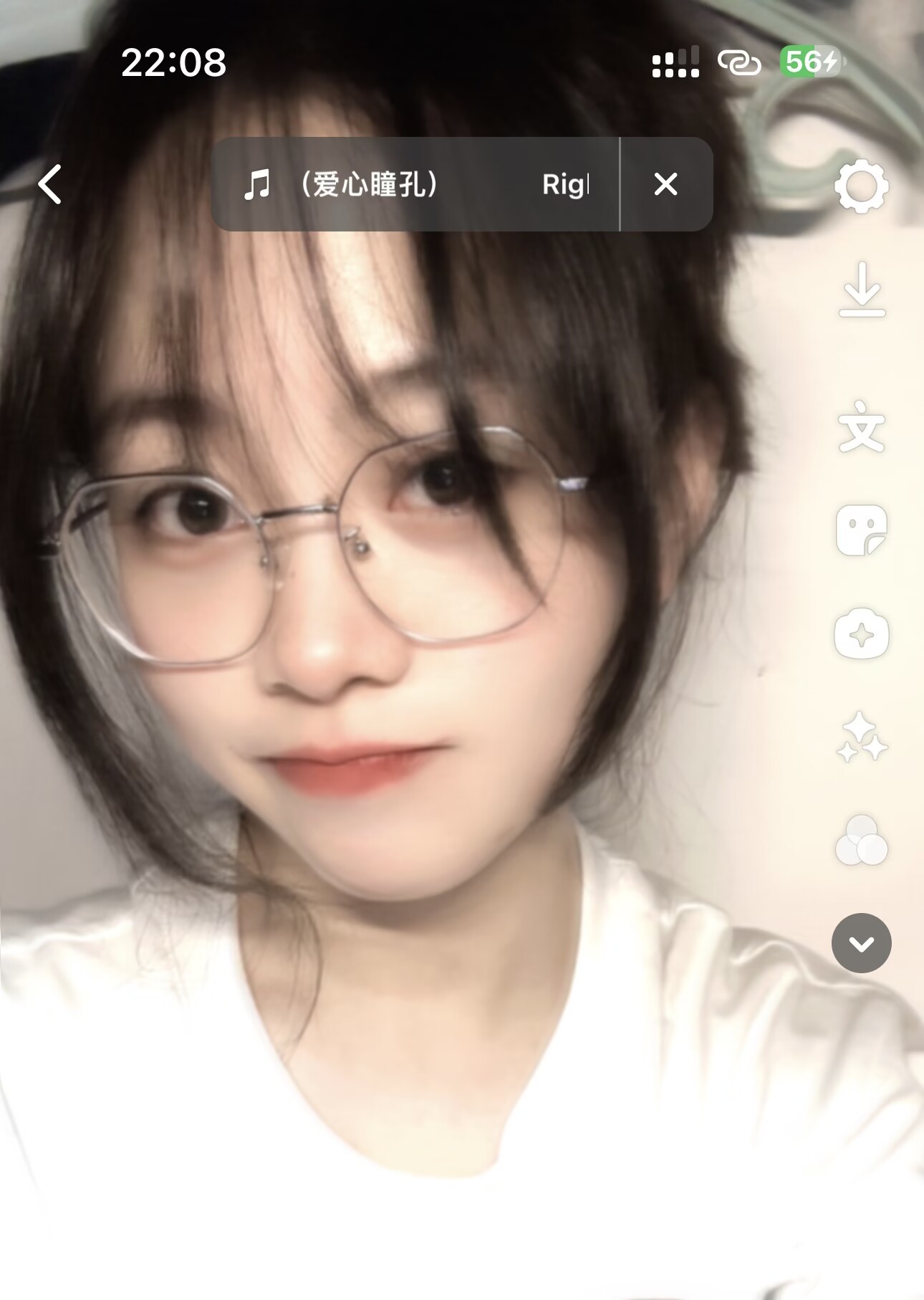Open the enhance stars option
Screen dimensions: 924x1300
(862, 737)
